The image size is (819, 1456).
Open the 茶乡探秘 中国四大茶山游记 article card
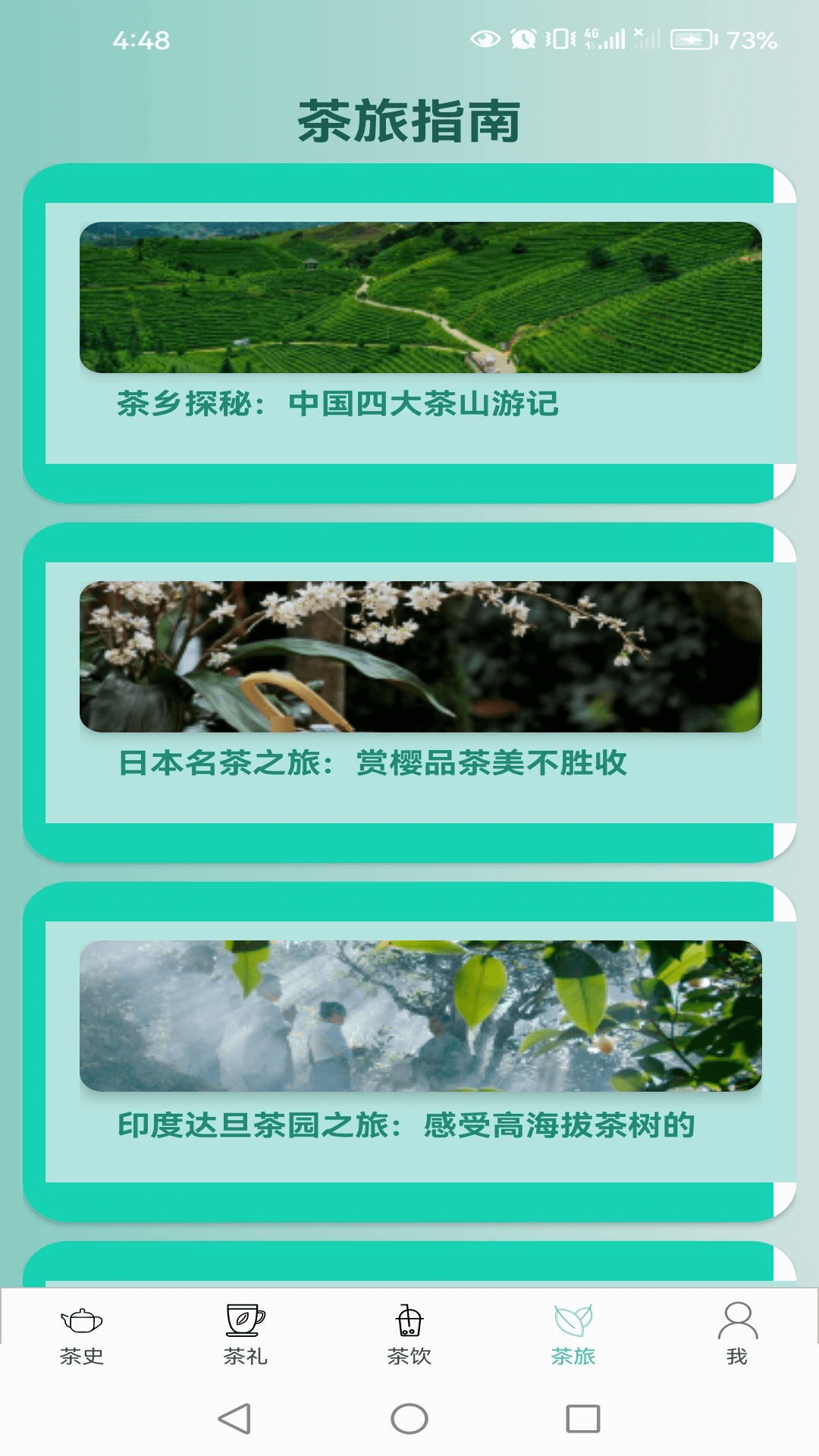pos(409,334)
